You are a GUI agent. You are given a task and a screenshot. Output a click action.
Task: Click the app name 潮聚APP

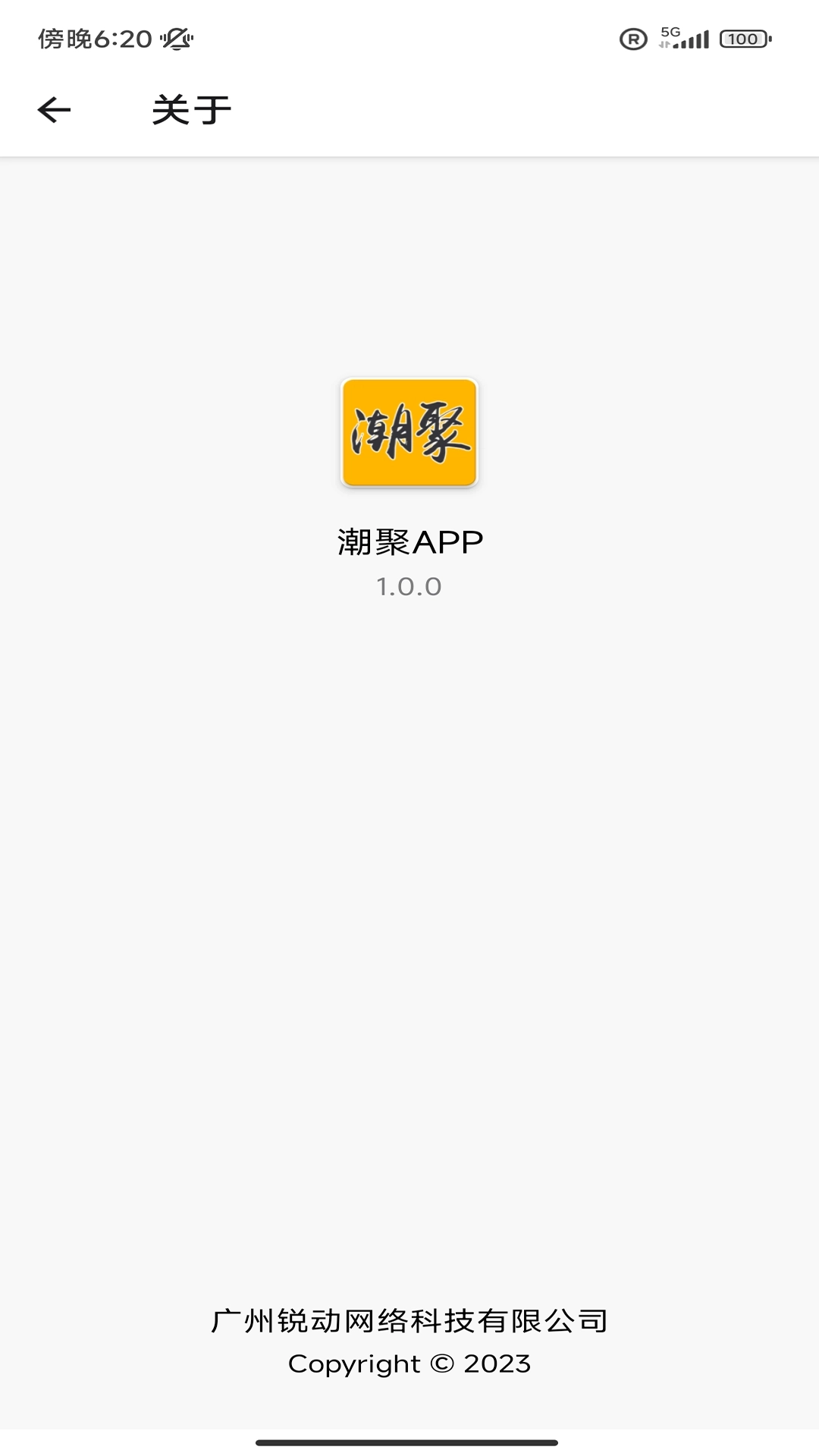point(409,542)
